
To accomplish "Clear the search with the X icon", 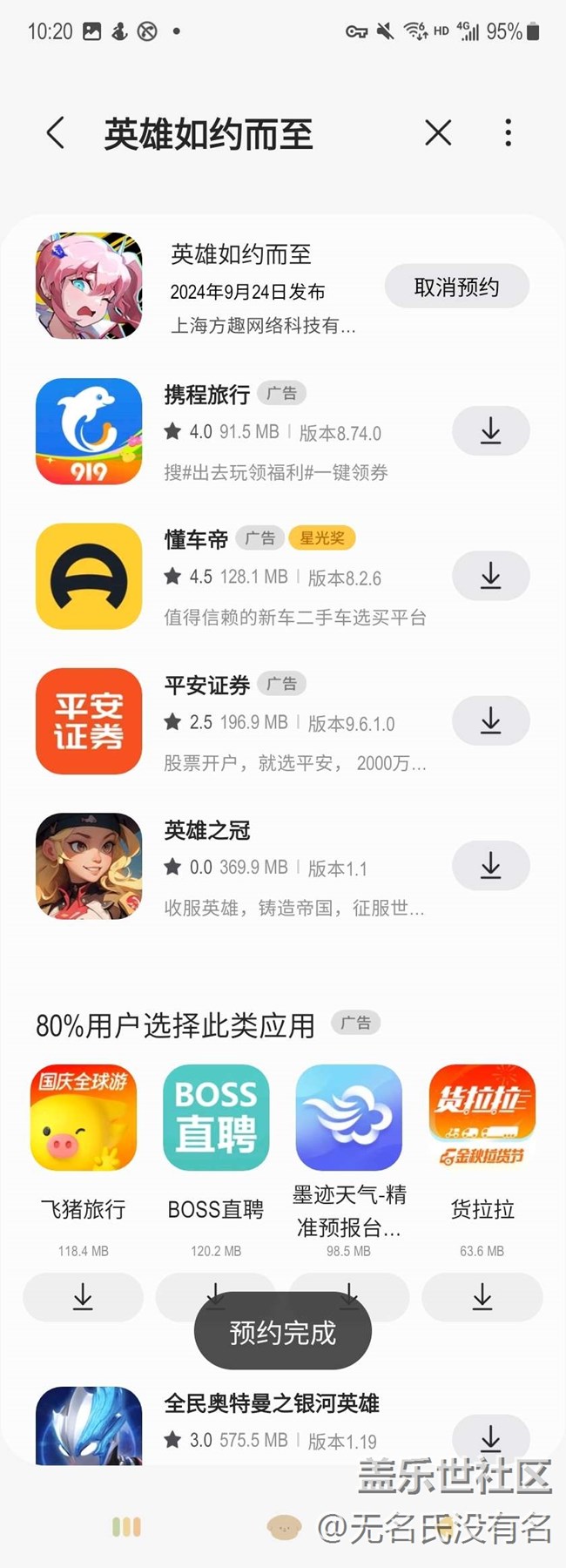I will coord(438,133).
